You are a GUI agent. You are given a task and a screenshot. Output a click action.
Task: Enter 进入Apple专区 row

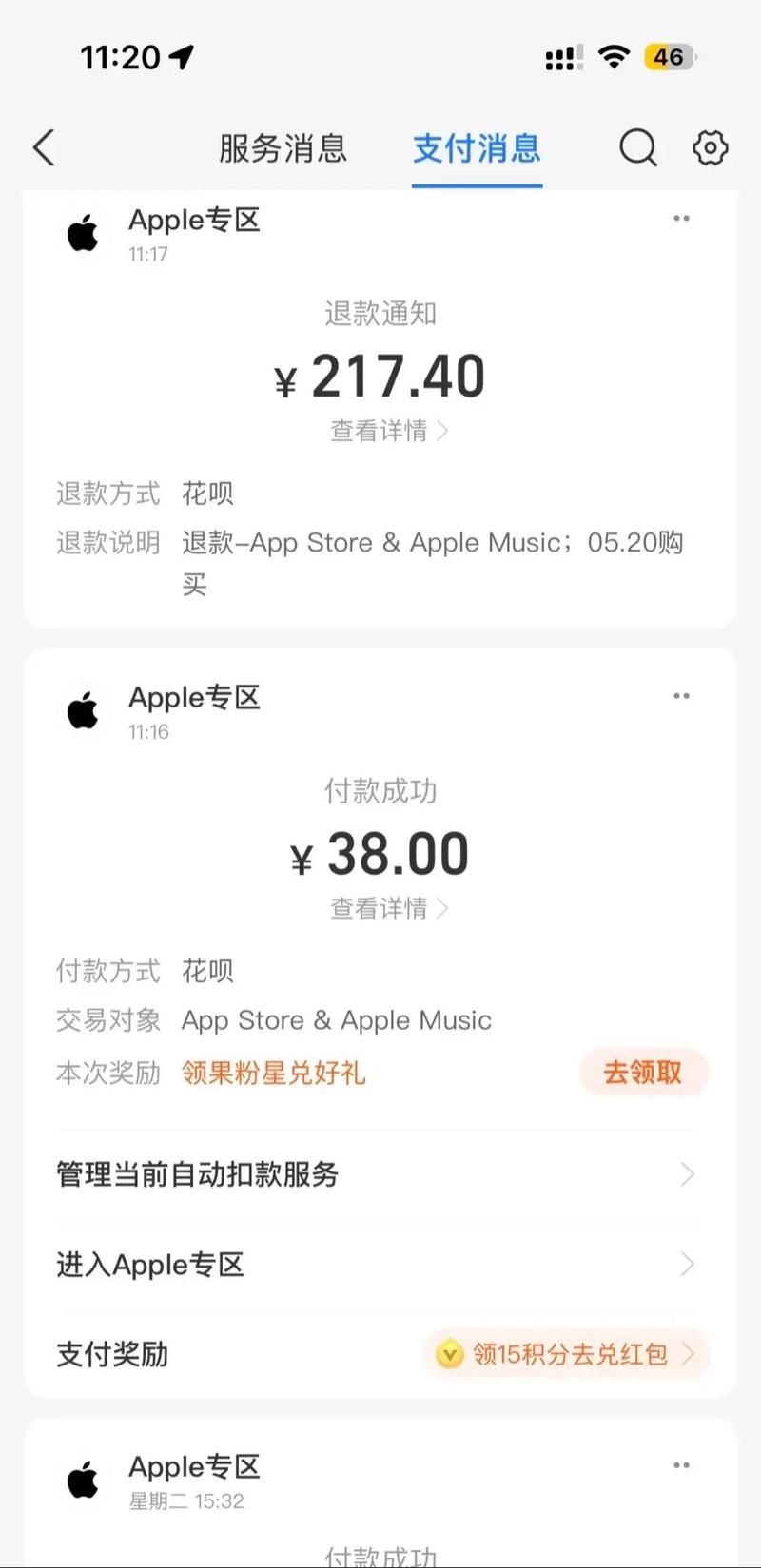pos(376,1265)
